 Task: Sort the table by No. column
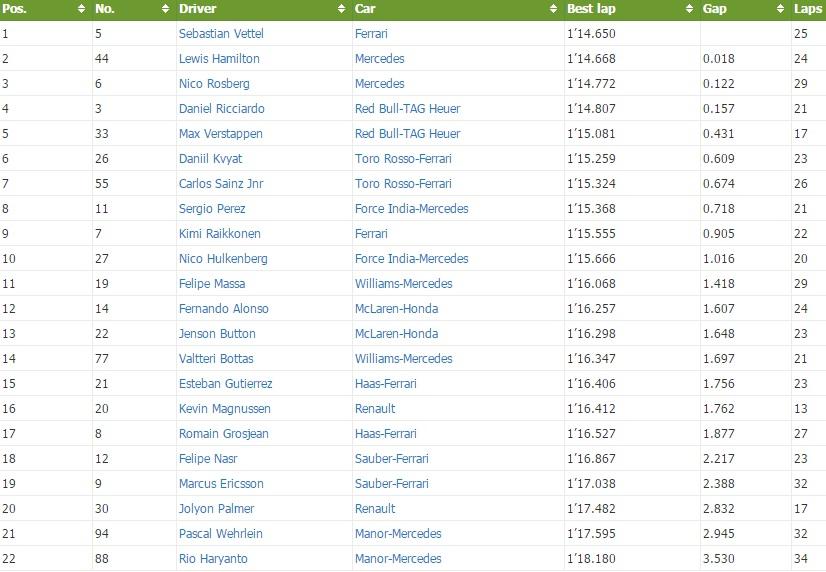click(132, 9)
